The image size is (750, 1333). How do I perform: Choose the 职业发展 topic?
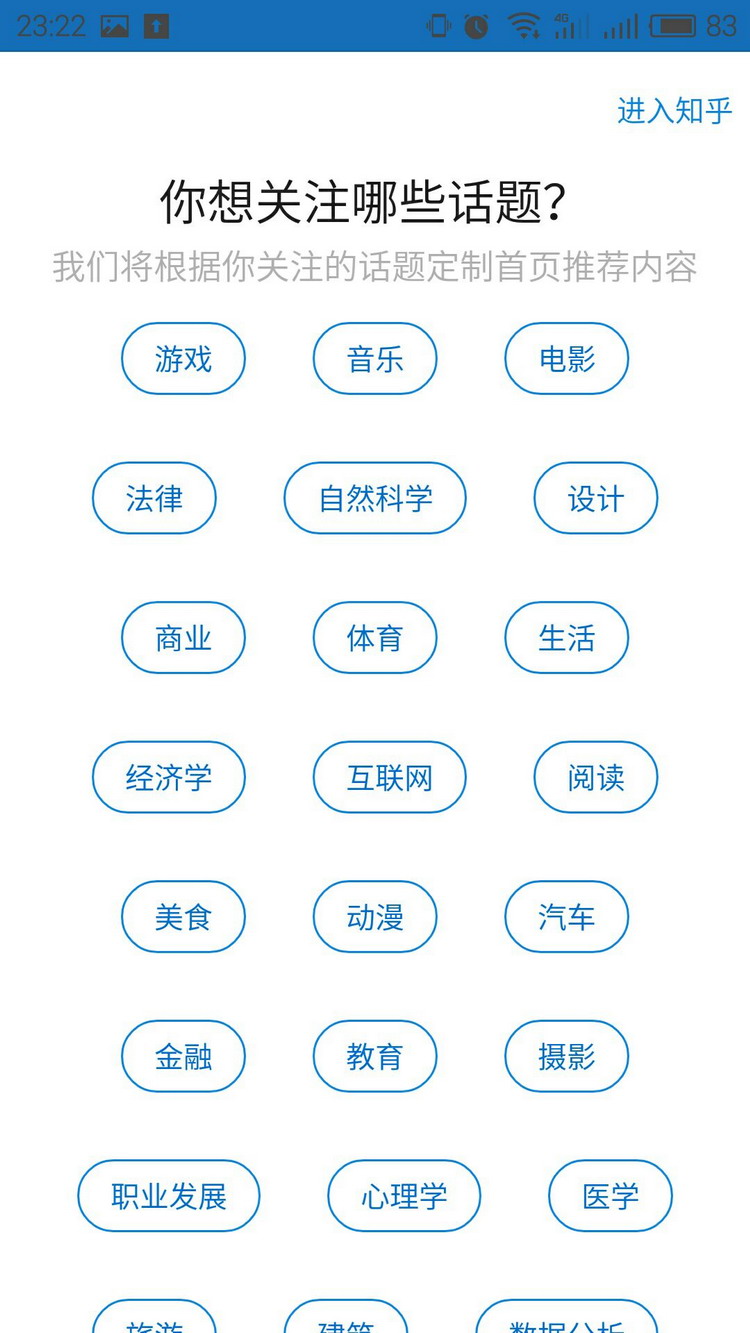168,1196
